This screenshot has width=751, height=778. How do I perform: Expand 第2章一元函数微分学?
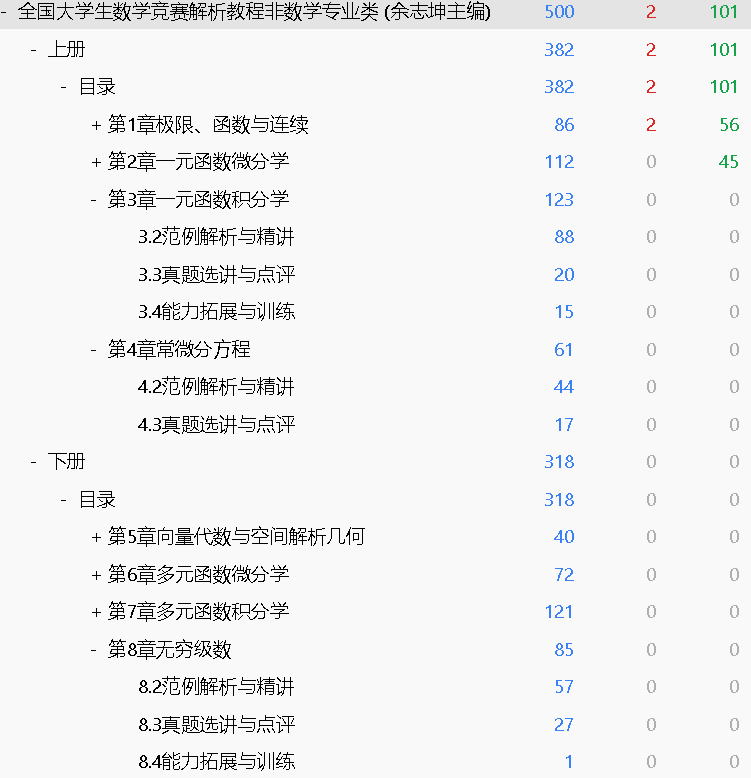click(x=96, y=162)
